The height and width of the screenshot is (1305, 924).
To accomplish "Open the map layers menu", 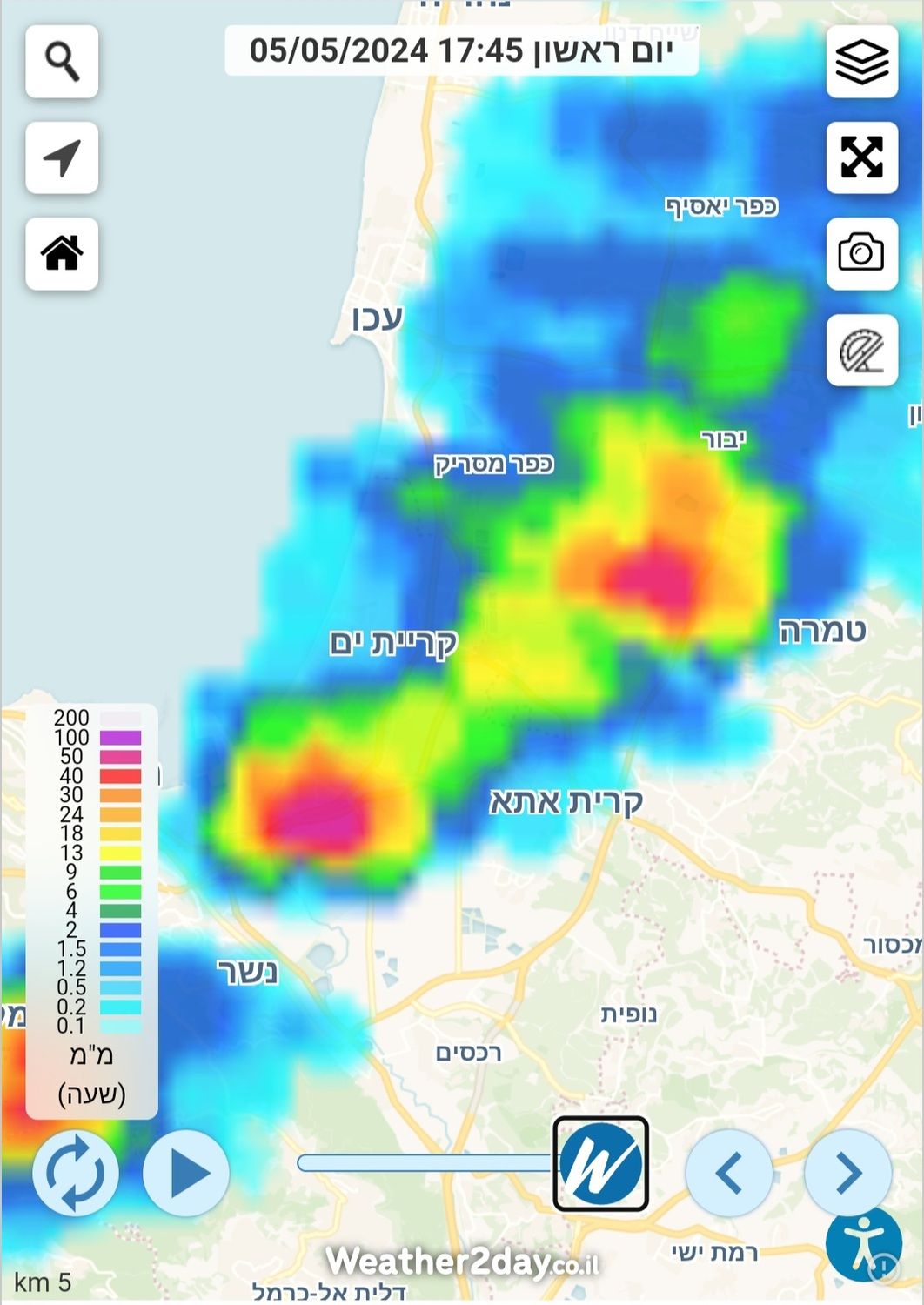I will (x=861, y=62).
